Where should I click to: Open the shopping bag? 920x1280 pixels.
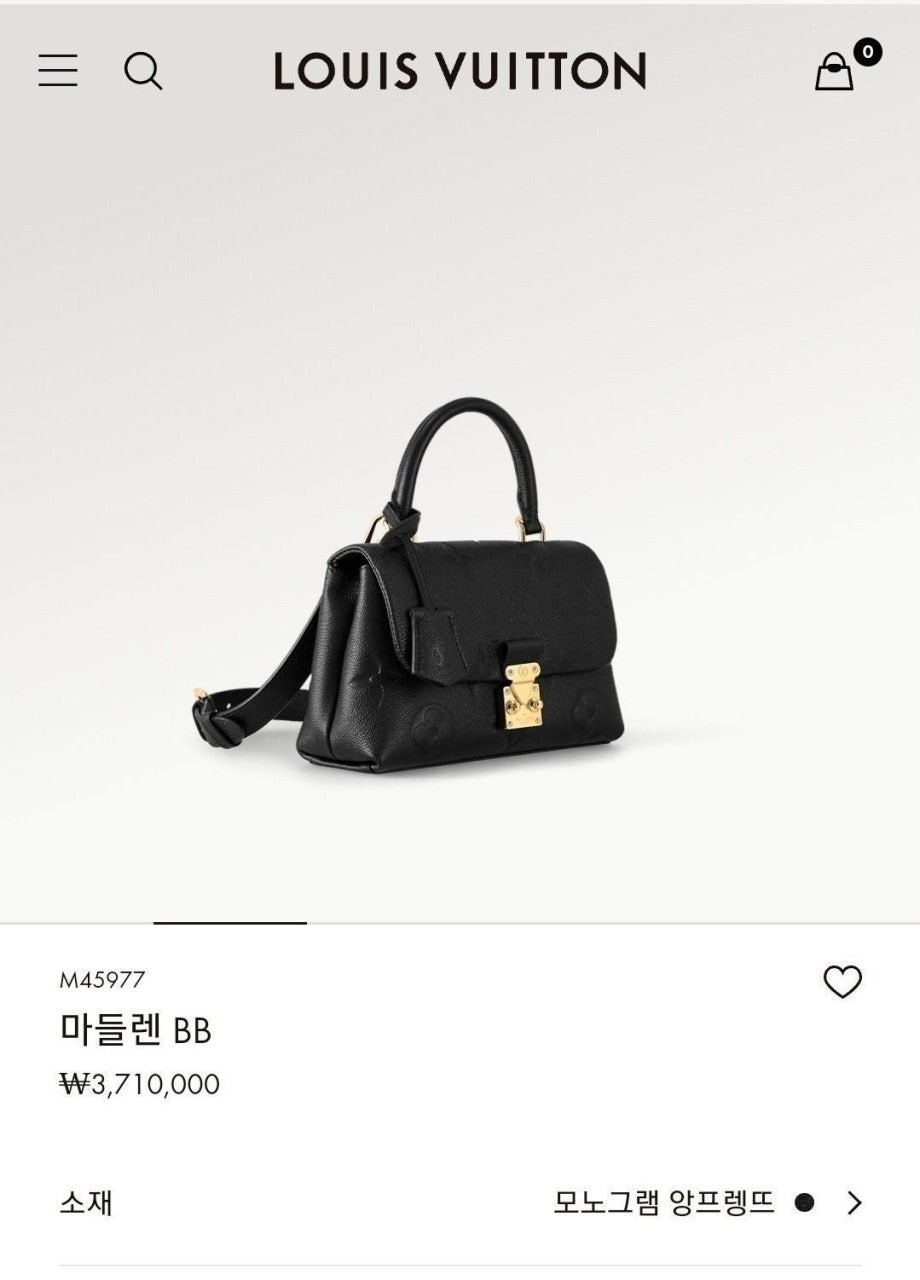[835, 71]
